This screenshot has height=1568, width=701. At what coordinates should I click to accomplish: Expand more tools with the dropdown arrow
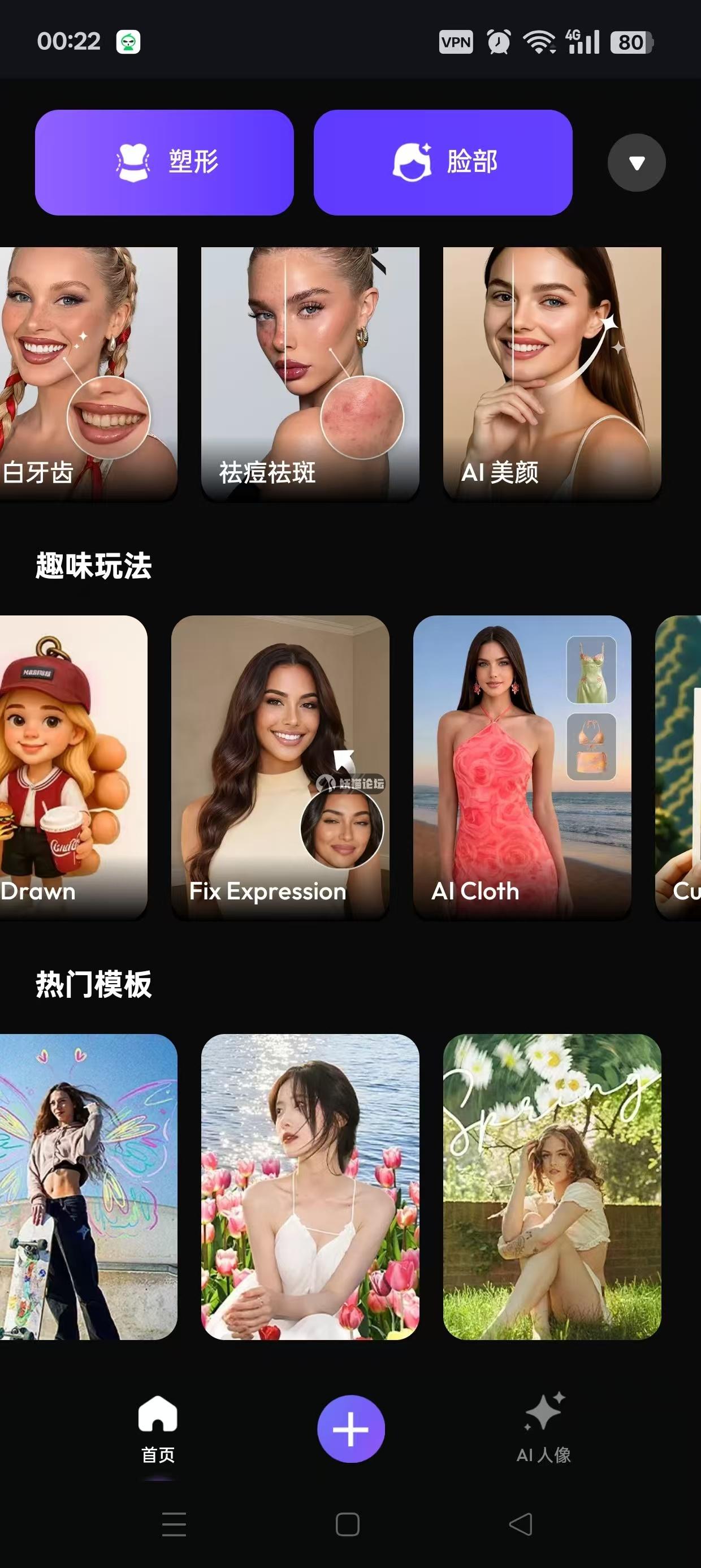[x=637, y=162]
